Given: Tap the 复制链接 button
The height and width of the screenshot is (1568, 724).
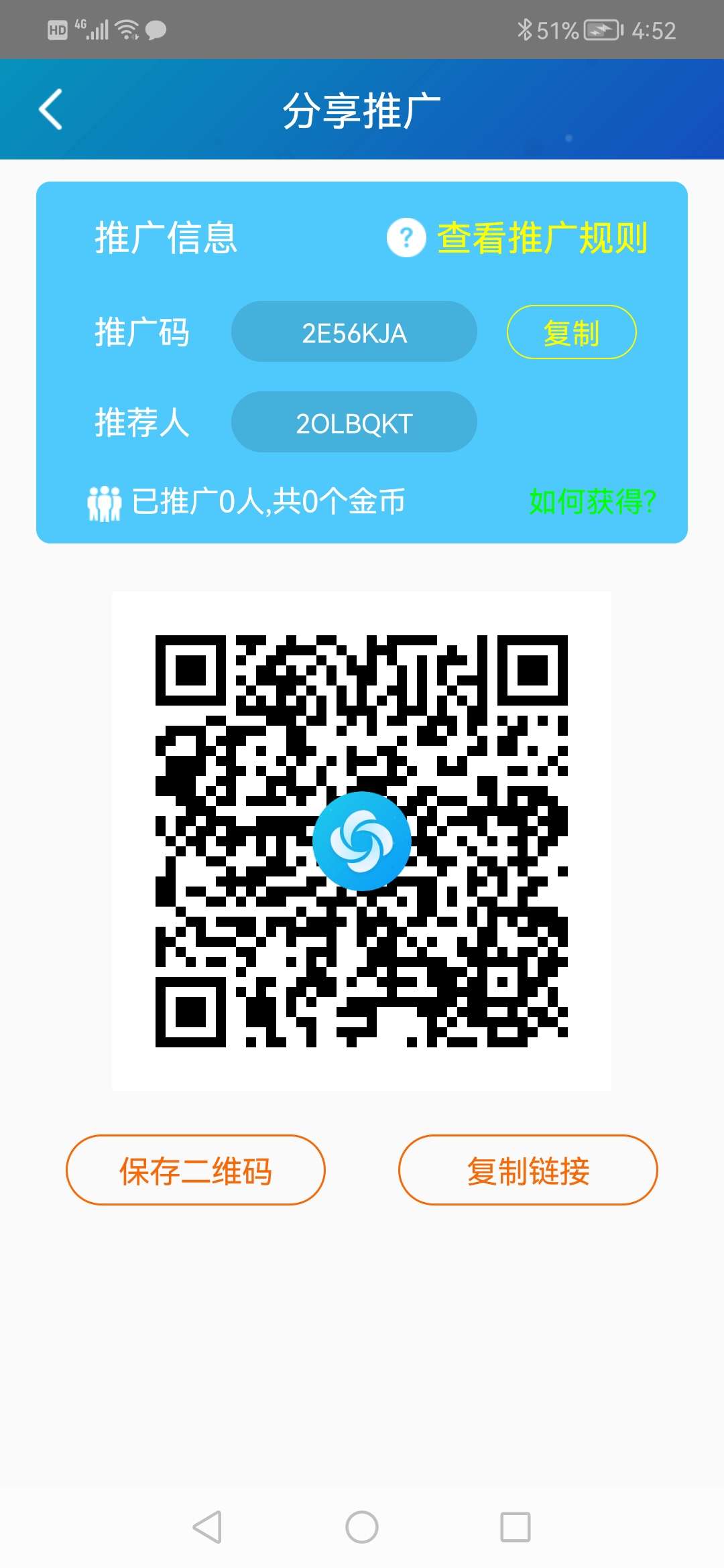Looking at the screenshot, I should pos(528,1170).
